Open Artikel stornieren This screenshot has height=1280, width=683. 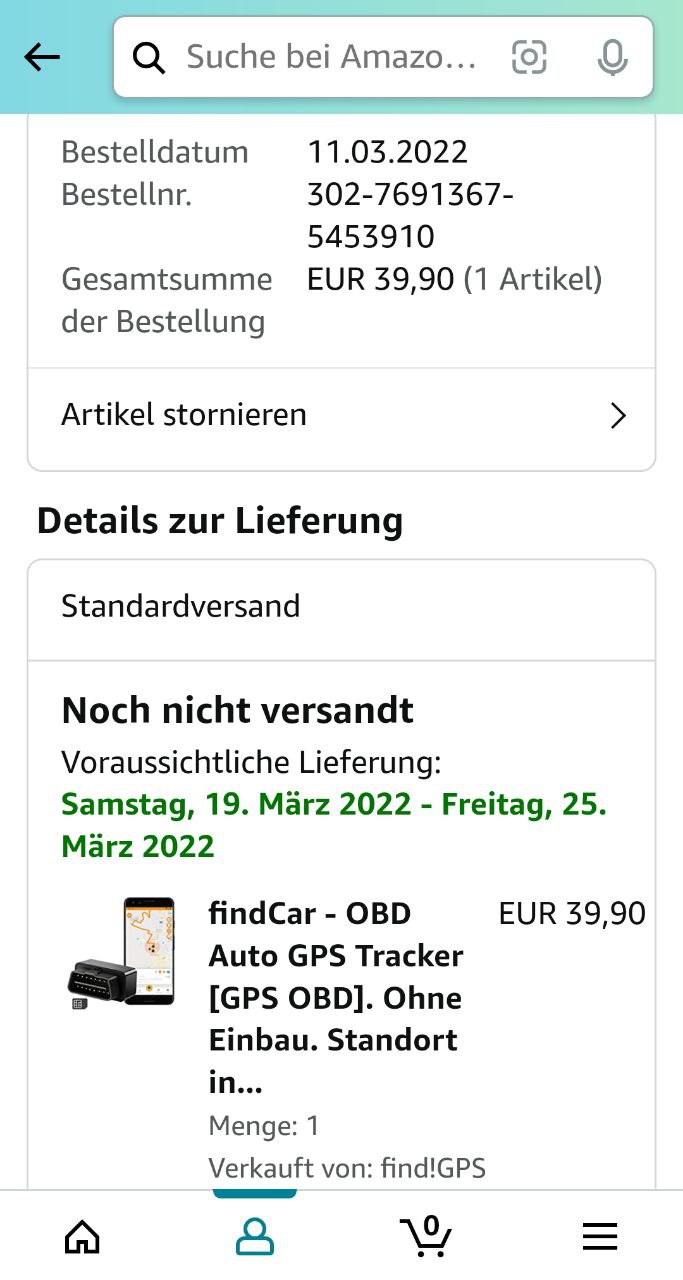pyautogui.click(x=341, y=415)
